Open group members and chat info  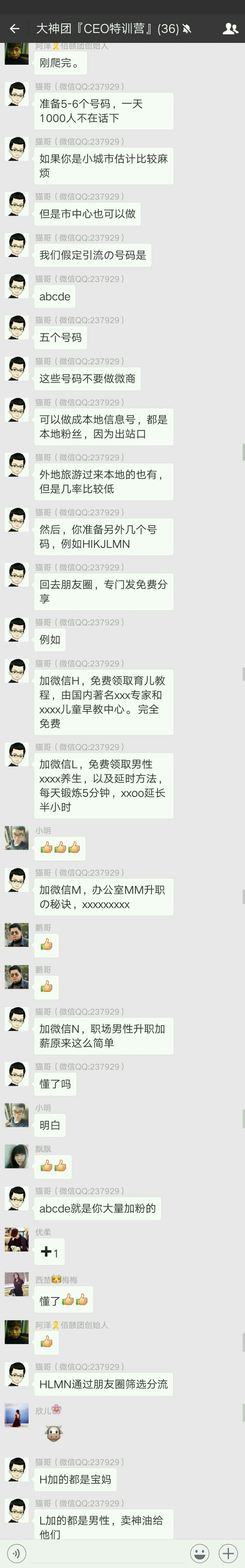pos(230,29)
